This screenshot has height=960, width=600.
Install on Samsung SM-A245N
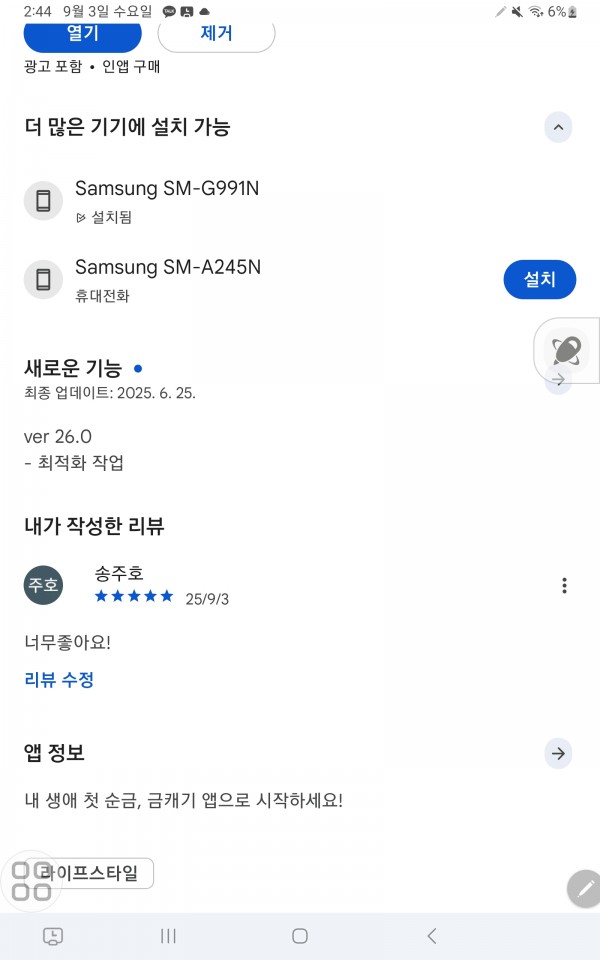539,280
